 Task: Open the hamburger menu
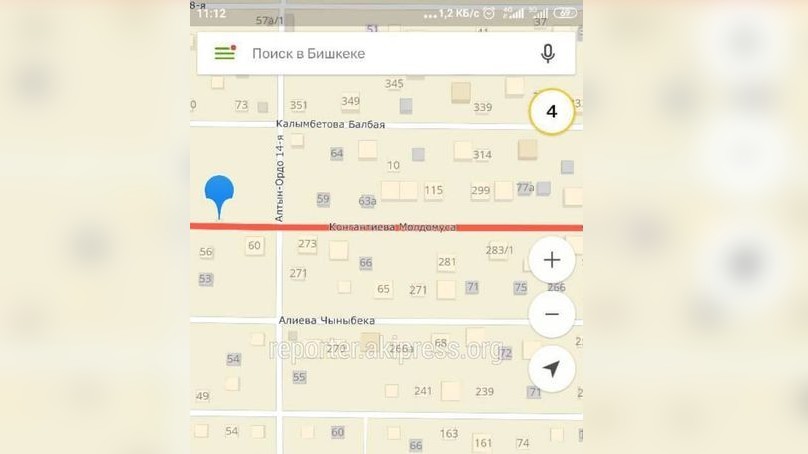click(x=225, y=53)
